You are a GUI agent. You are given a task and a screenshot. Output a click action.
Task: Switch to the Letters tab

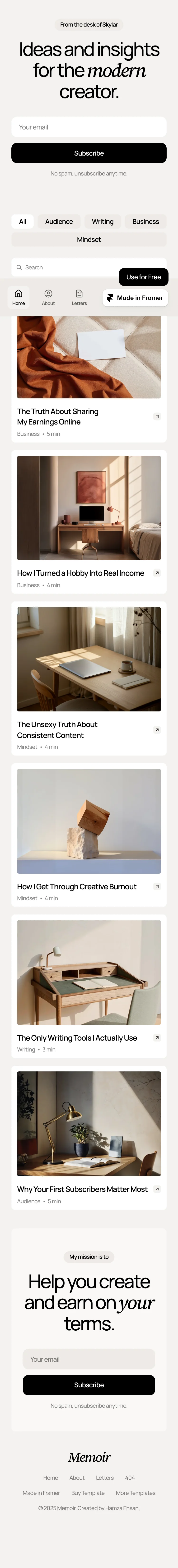click(x=79, y=297)
